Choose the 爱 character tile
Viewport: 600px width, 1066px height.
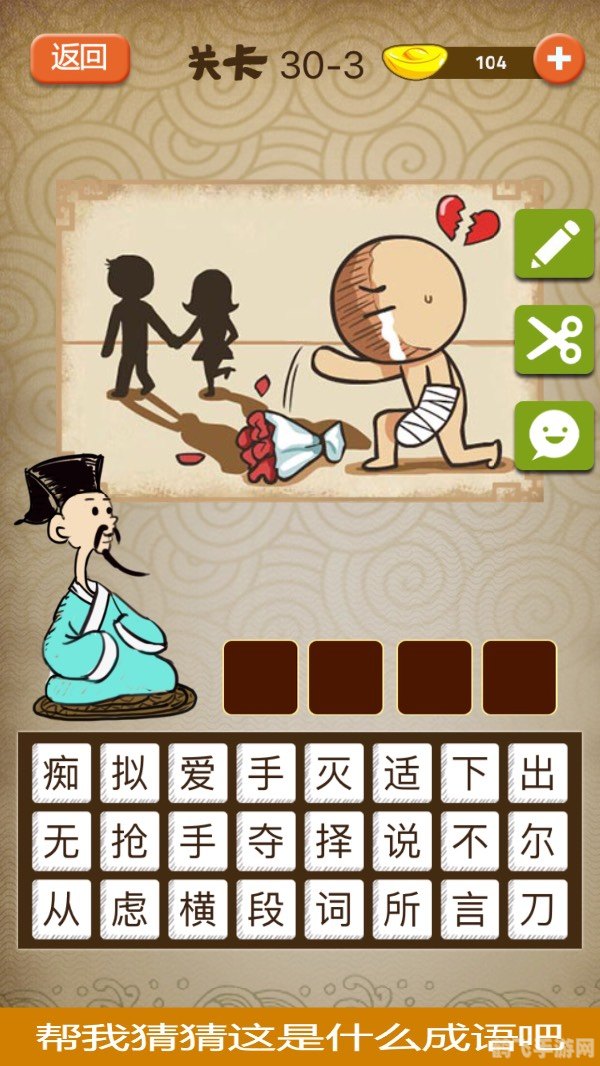click(x=197, y=774)
